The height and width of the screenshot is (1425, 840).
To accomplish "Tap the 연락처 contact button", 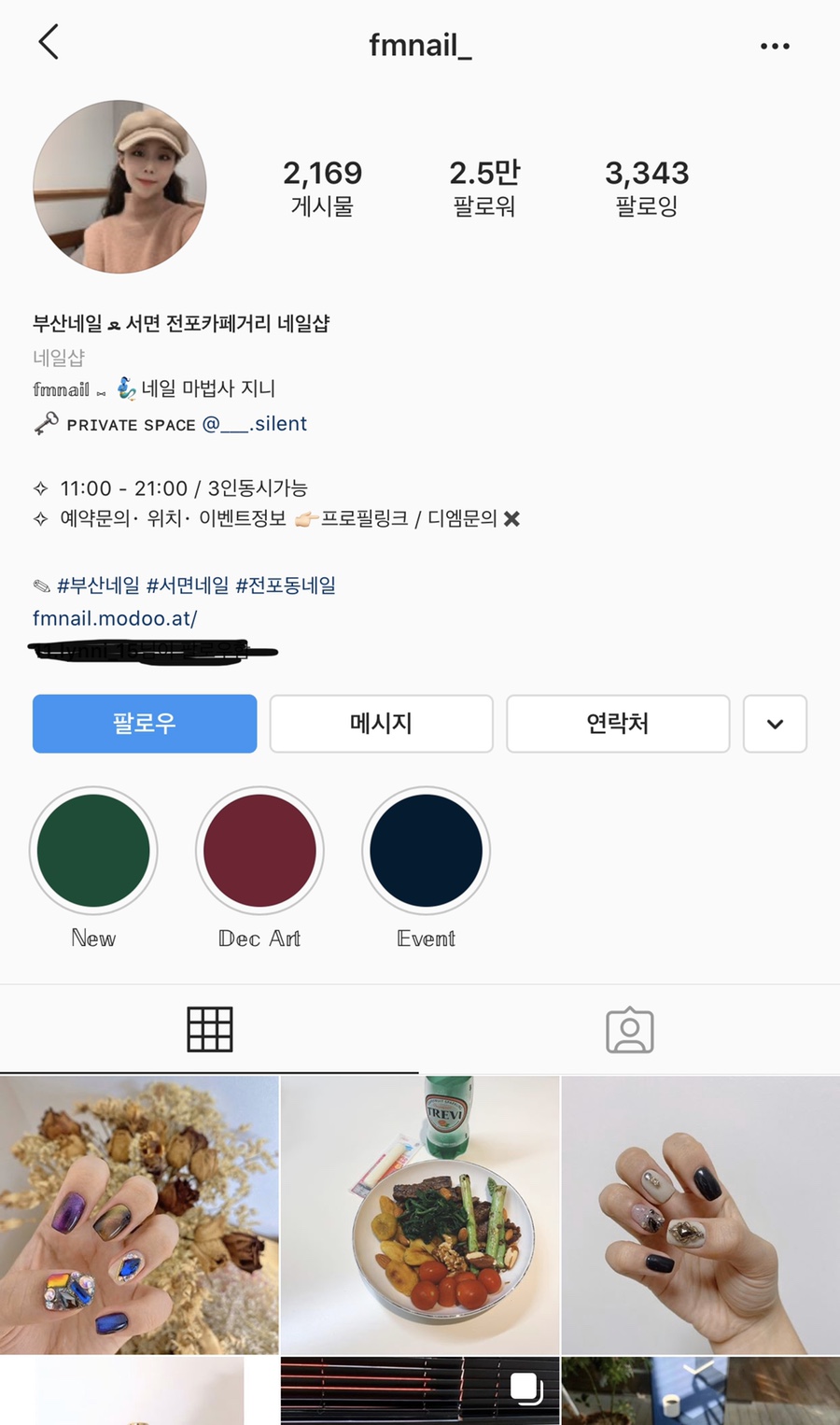I will pyautogui.click(x=618, y=724).
